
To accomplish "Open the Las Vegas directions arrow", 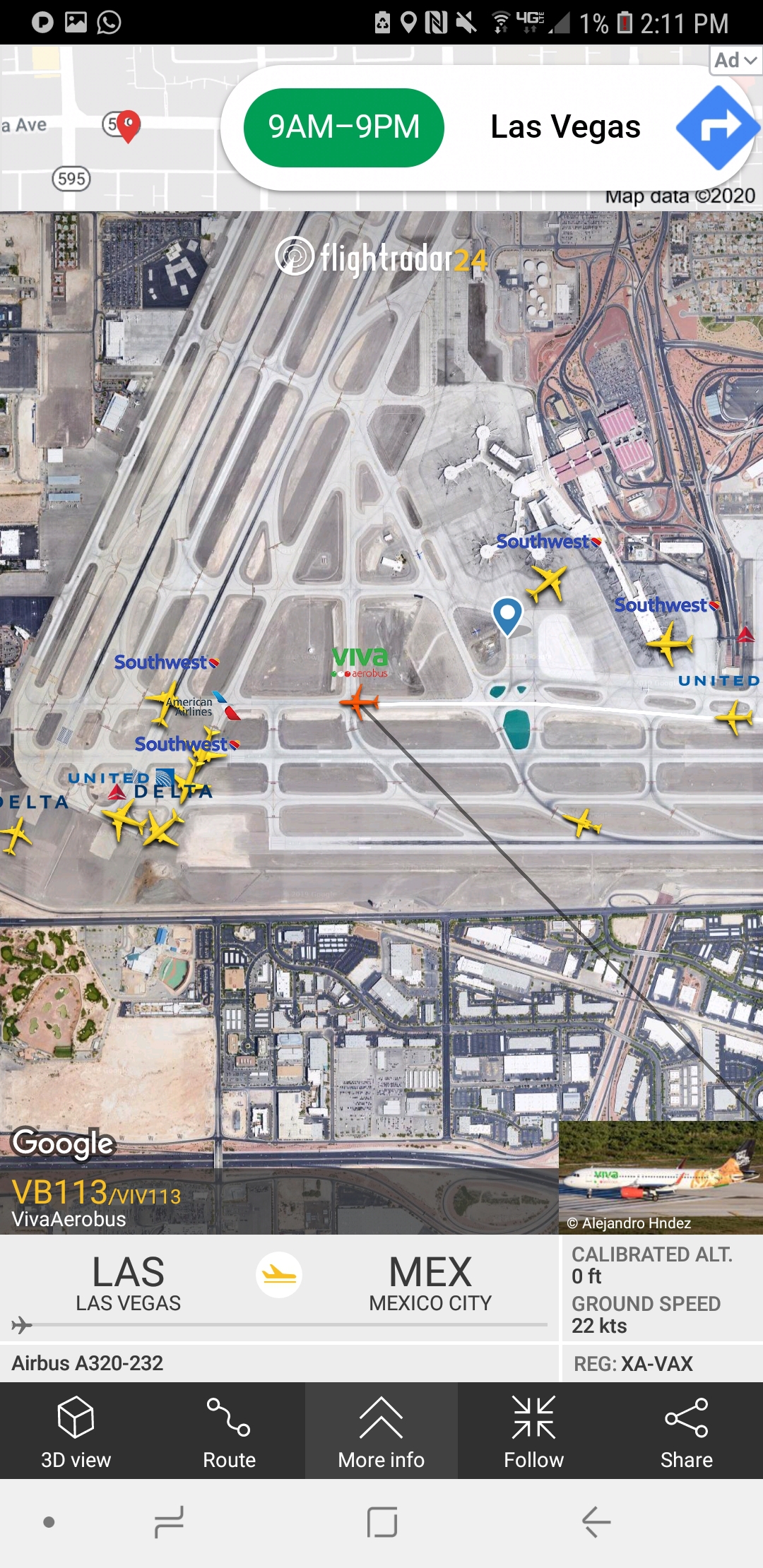I will point(718,128).
